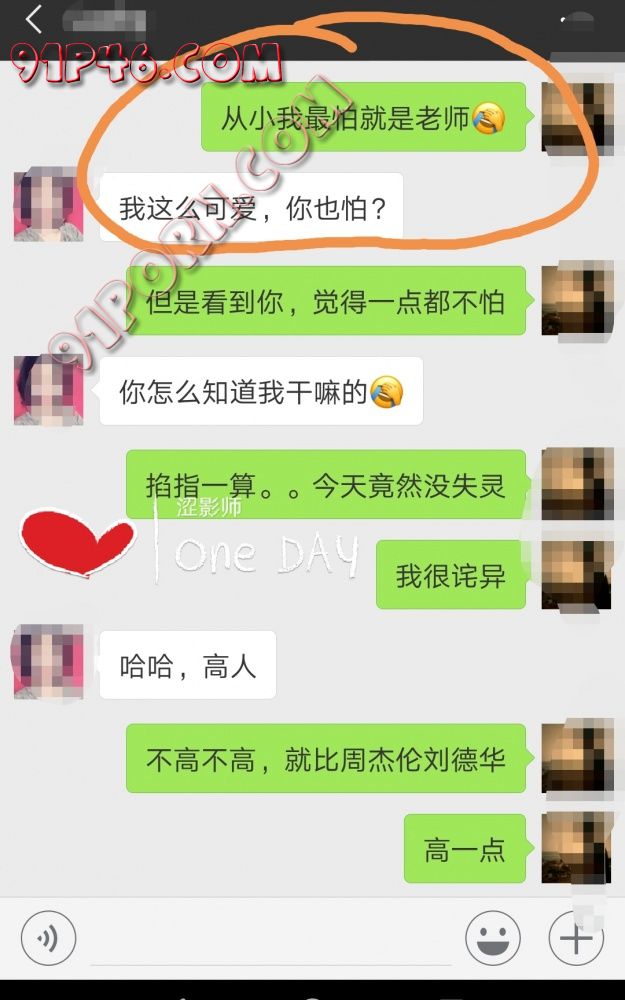Open the emoji sticker panel
This screenshot has height=1000, width=625.
pyautogui.click(x=492, y=938)
